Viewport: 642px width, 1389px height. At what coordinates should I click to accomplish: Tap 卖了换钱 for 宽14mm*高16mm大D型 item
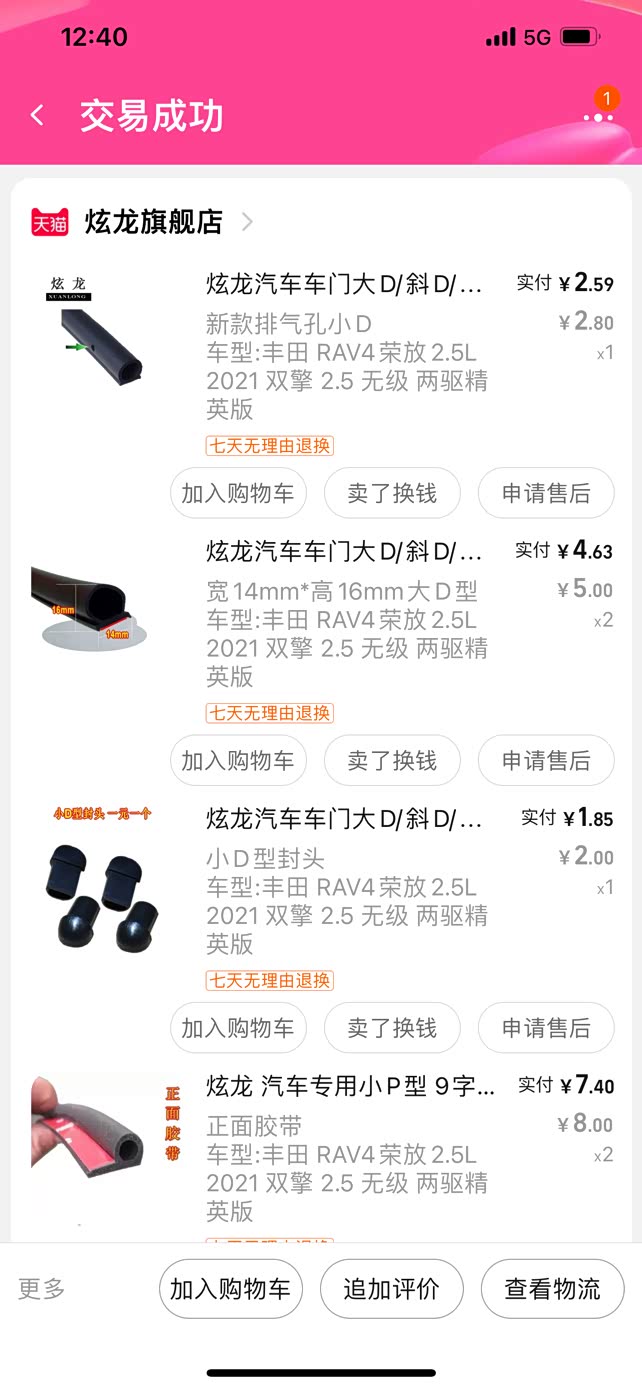point(392,760)
